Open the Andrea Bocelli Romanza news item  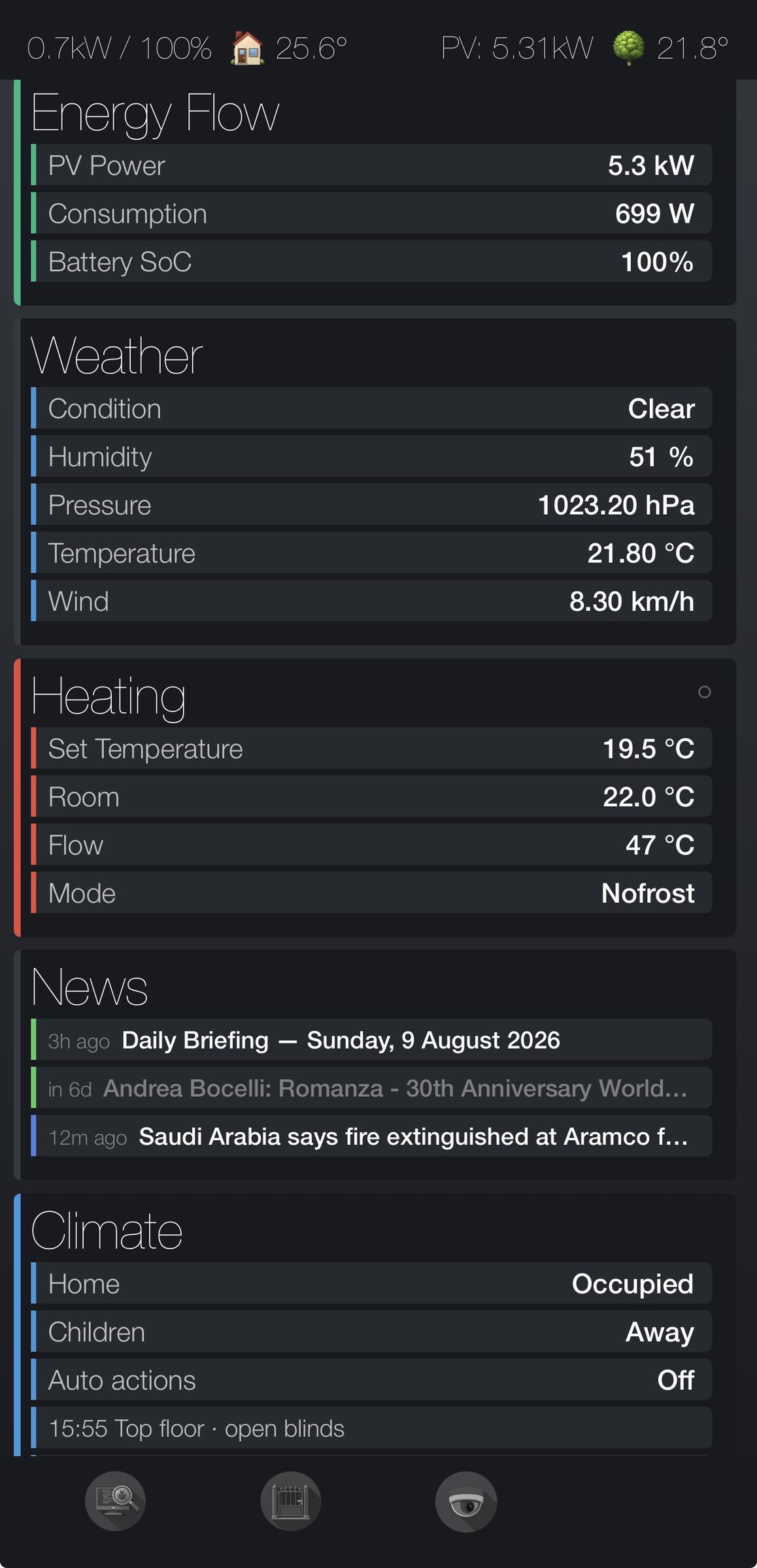(371, 1088)
